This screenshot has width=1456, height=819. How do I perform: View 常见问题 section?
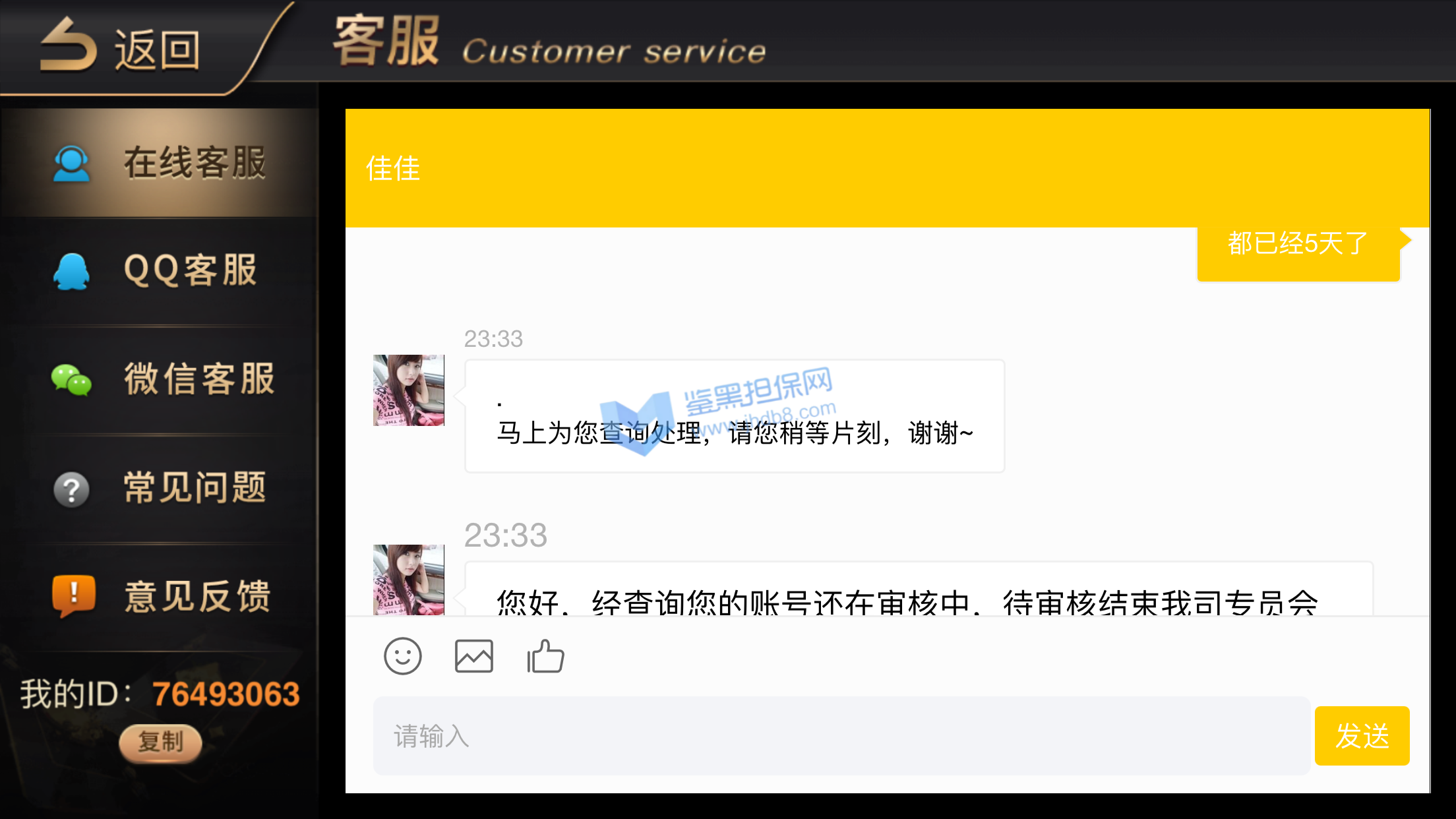coord(160,488)
